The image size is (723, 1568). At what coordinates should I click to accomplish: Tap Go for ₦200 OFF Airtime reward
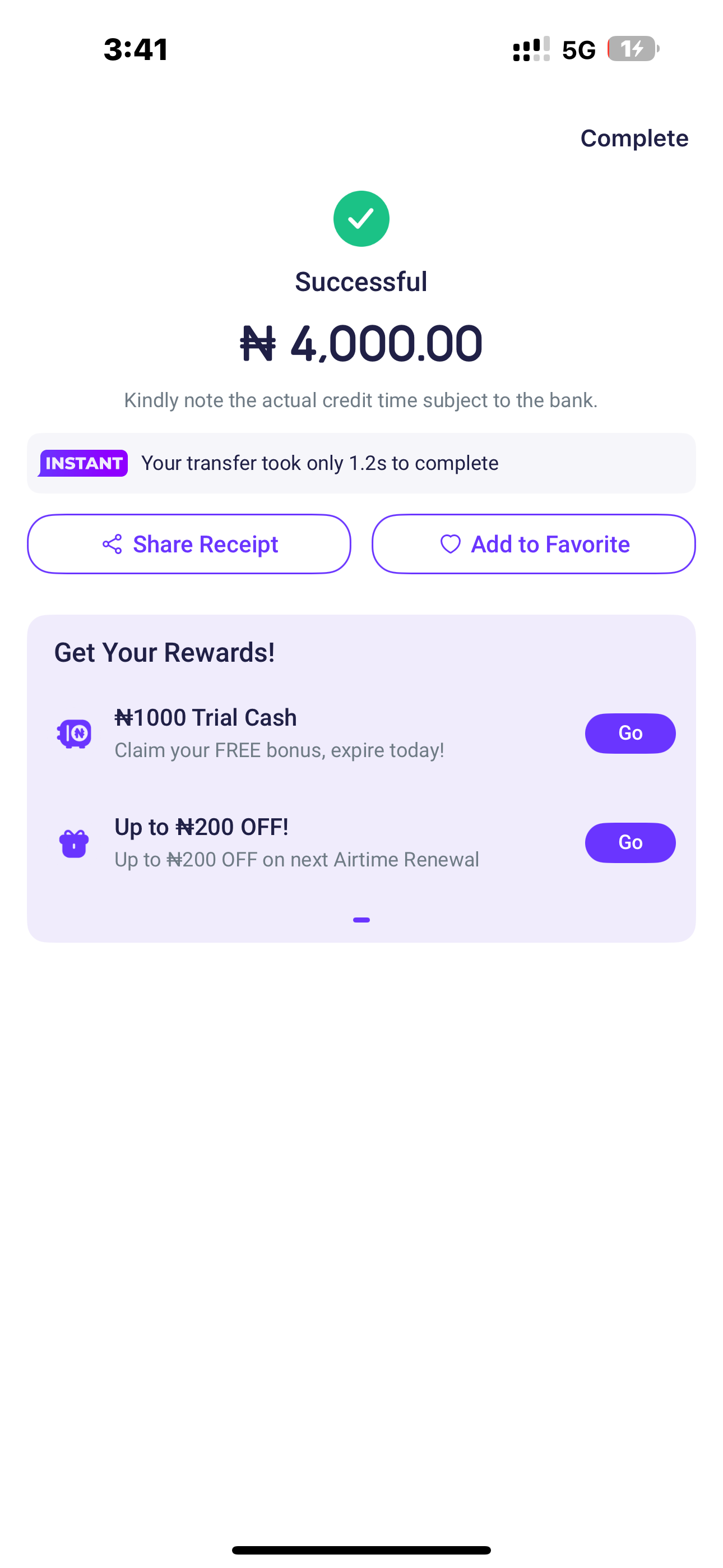(630, 842)
